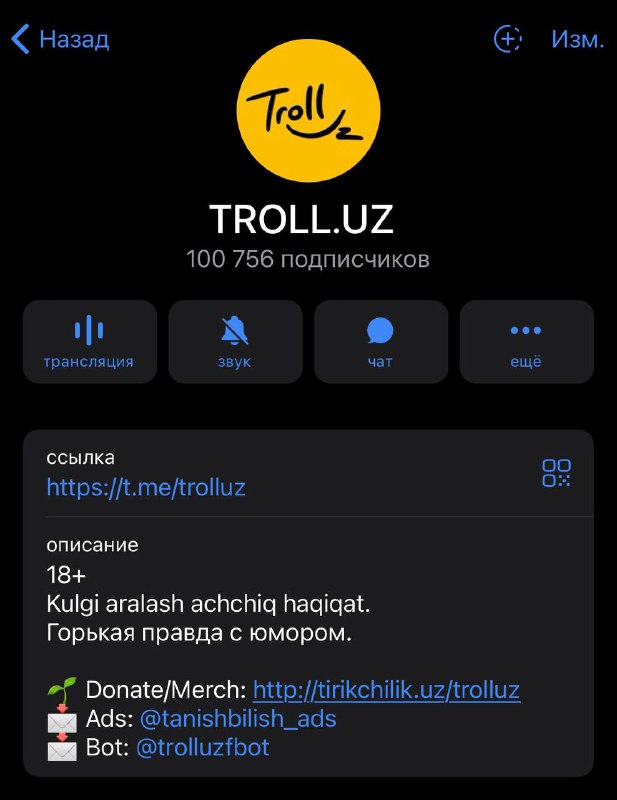Open channel editing with Изм.

point(577,39)
